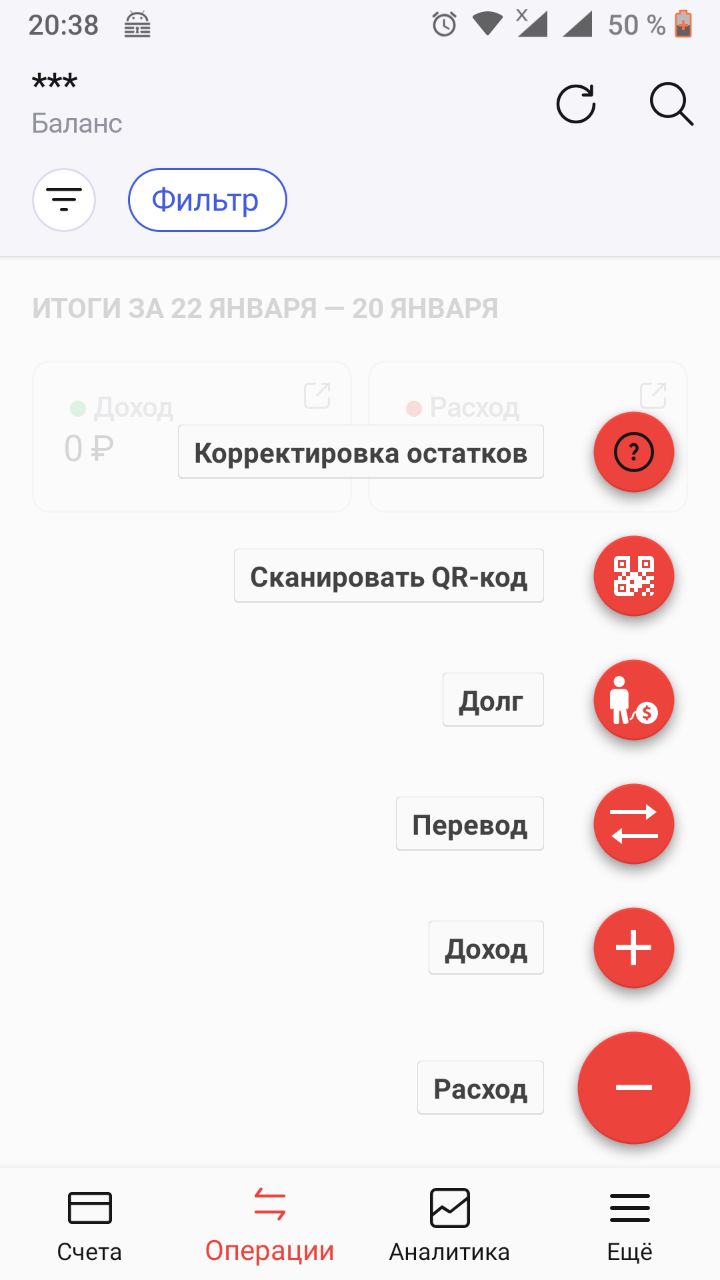Screen dimensions: 720x1280
Task: Scan a receipt with the QR-код button
Action: 633,577
